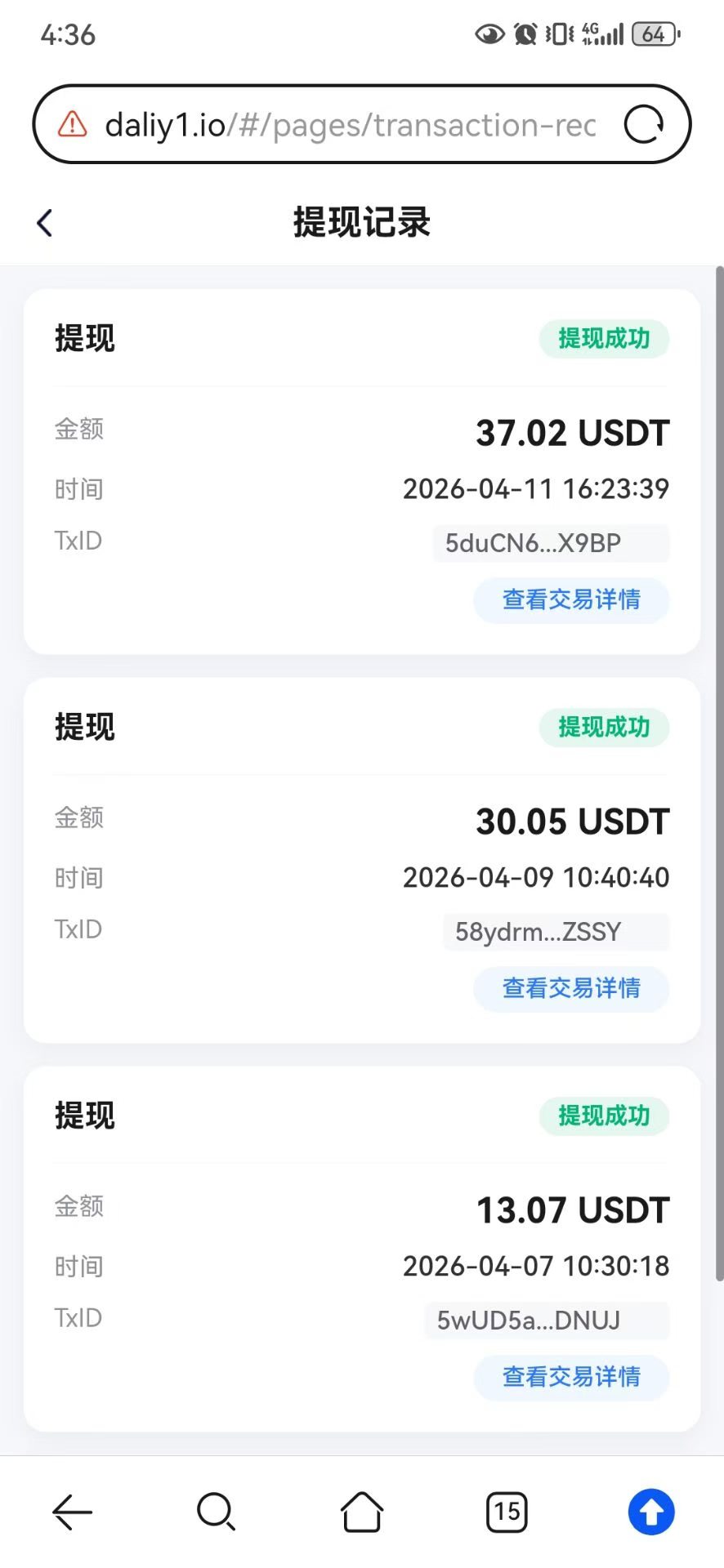Screen dimensions: 724x1568
Task: View 查看交易详情 for the 30.05 USDT withdrawal
Action: [571, 989]
